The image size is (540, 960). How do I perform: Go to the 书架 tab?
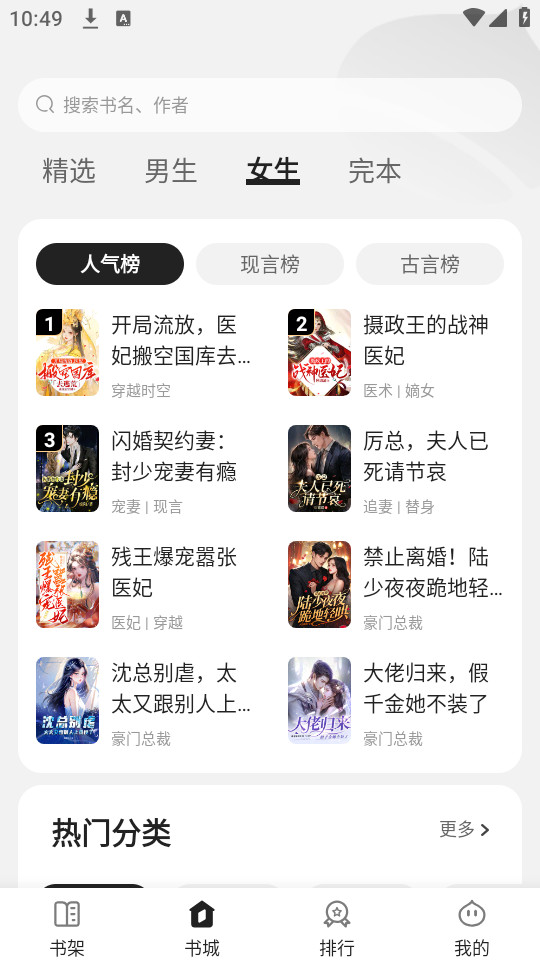[67, 928]
